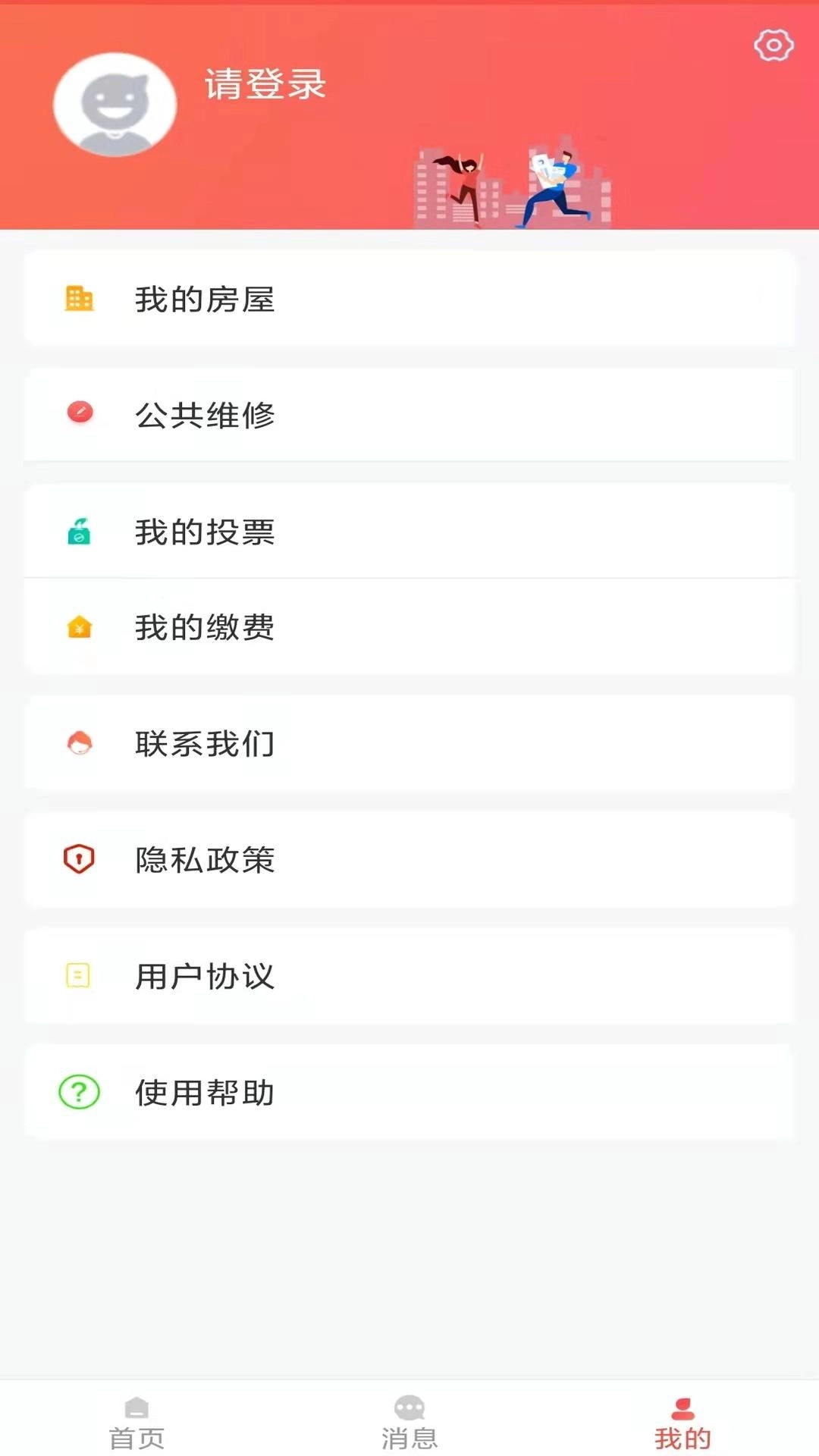
Task: Click the yellow house payment icon for 我的缴费
Action: tap(80, 627)
